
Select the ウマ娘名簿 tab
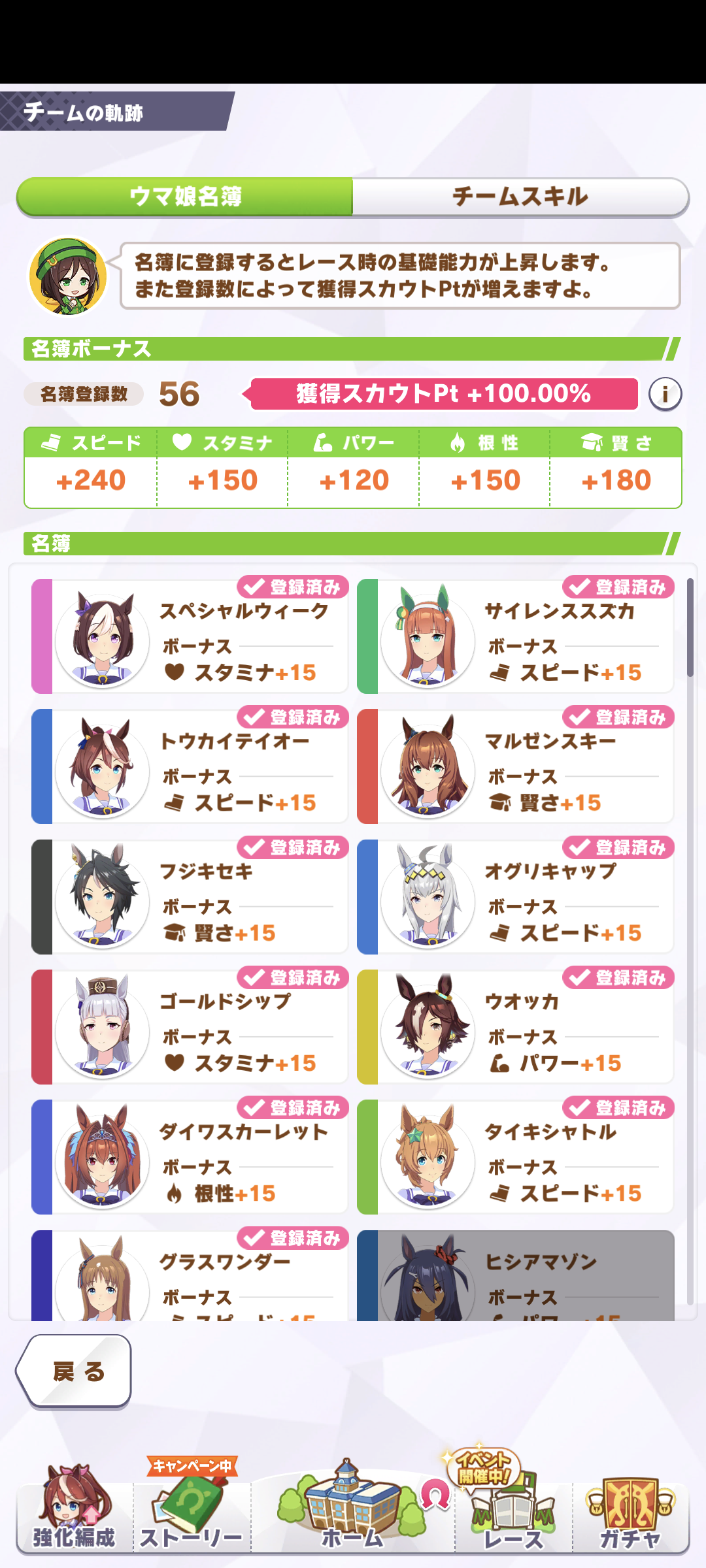(x=185, y=197)
